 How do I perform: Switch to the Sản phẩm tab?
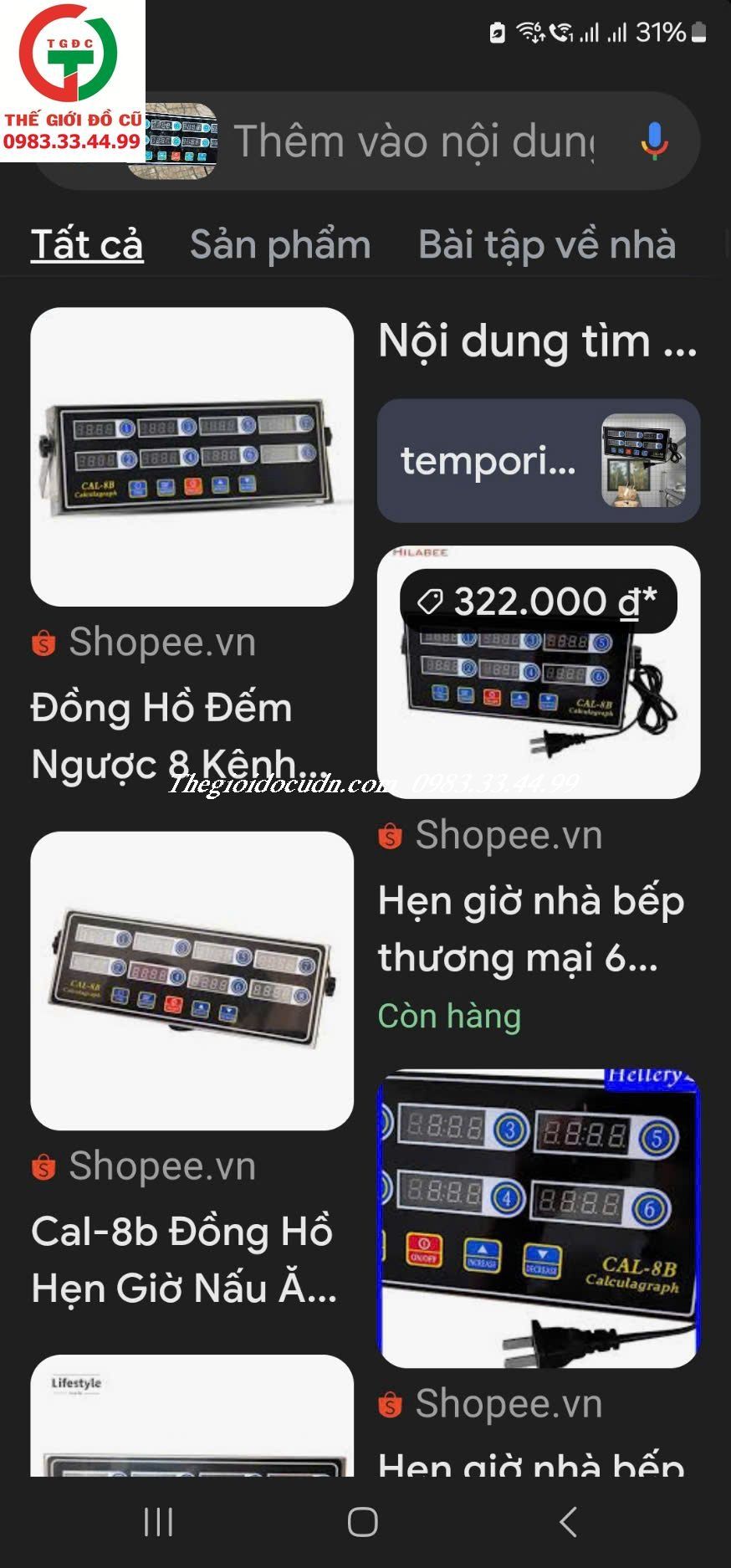[280, 245]
